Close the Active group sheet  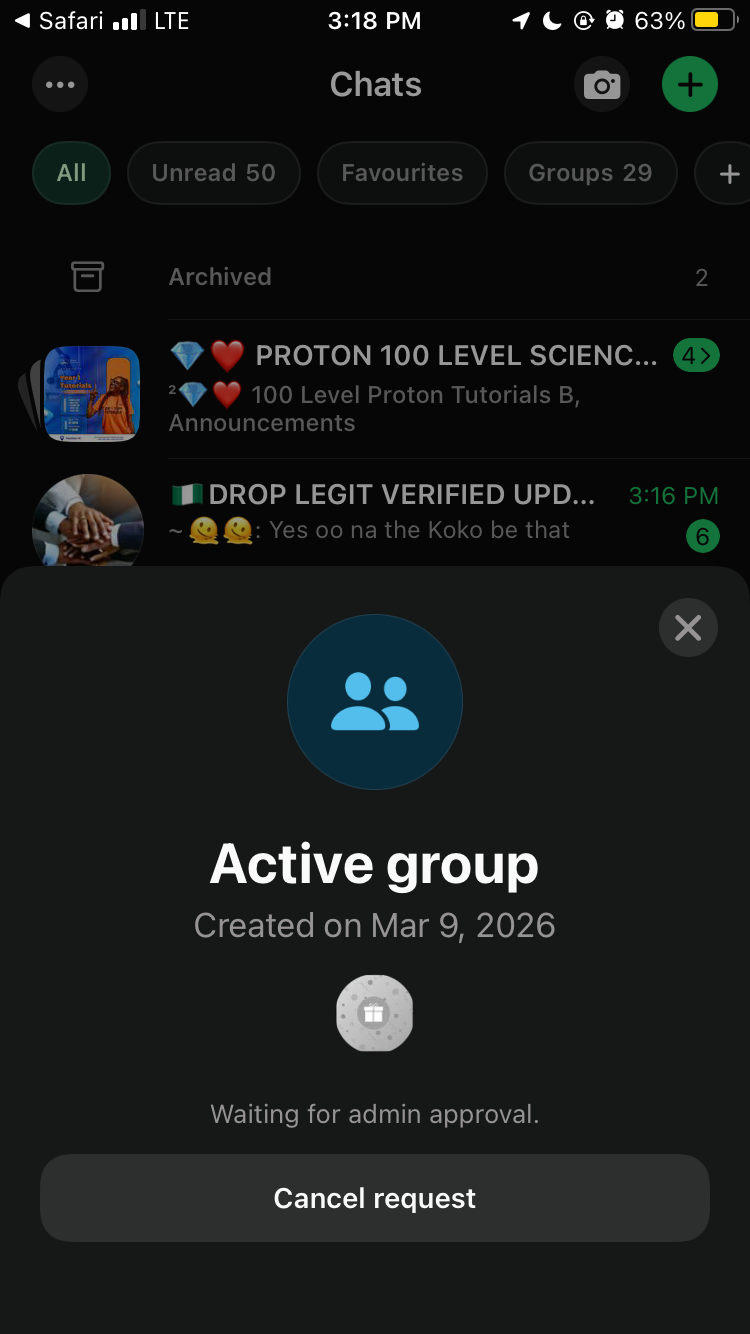tap(688, 628)
